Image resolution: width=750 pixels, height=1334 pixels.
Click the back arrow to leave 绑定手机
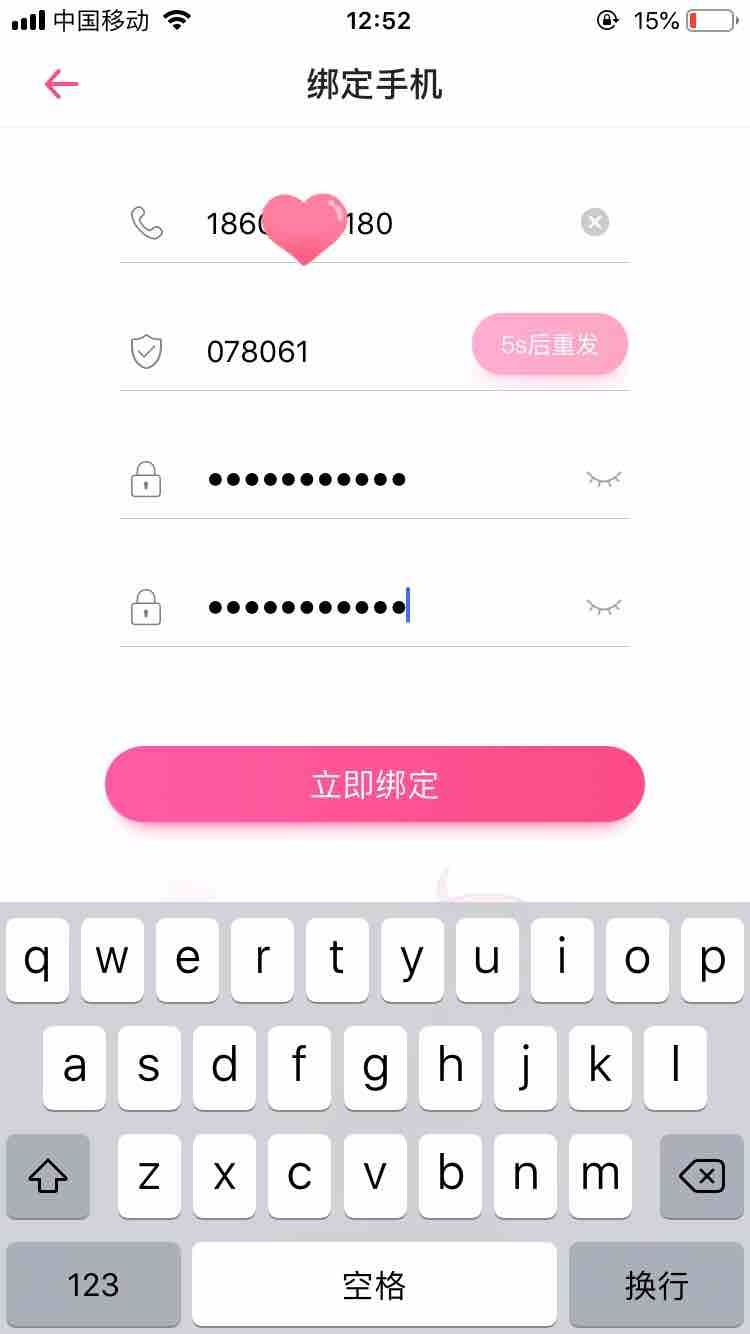60,84
